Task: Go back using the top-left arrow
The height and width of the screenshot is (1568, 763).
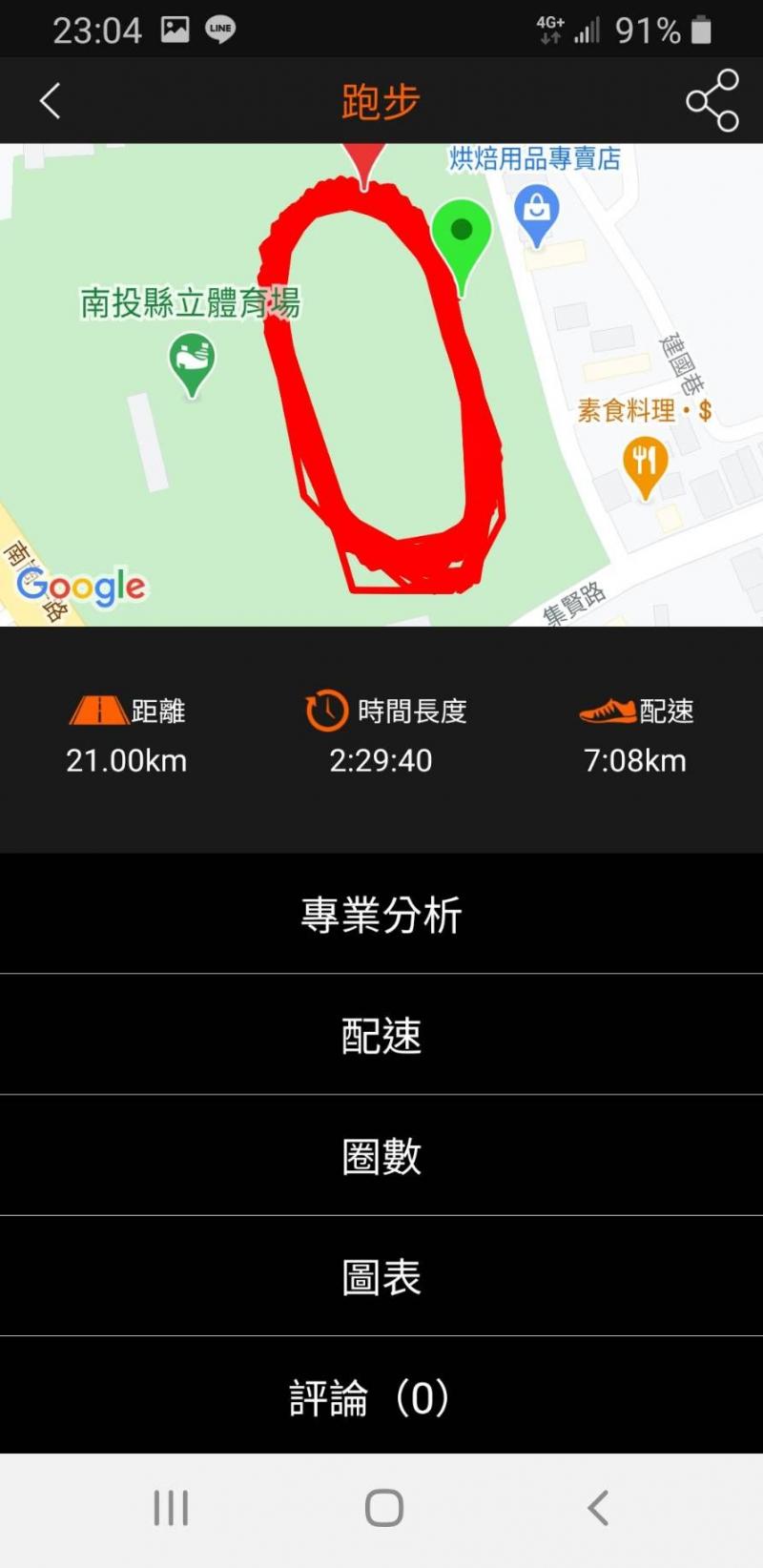Action: (50, 100)
